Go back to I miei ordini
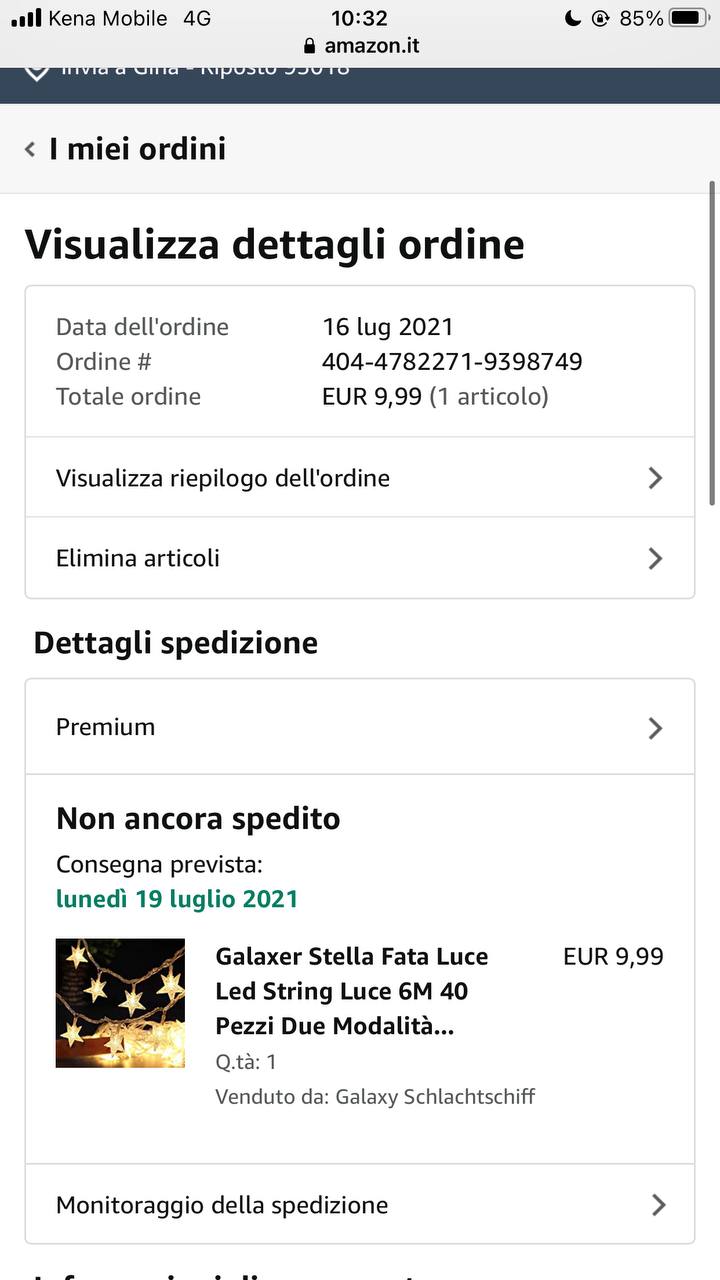 point(126,149)
